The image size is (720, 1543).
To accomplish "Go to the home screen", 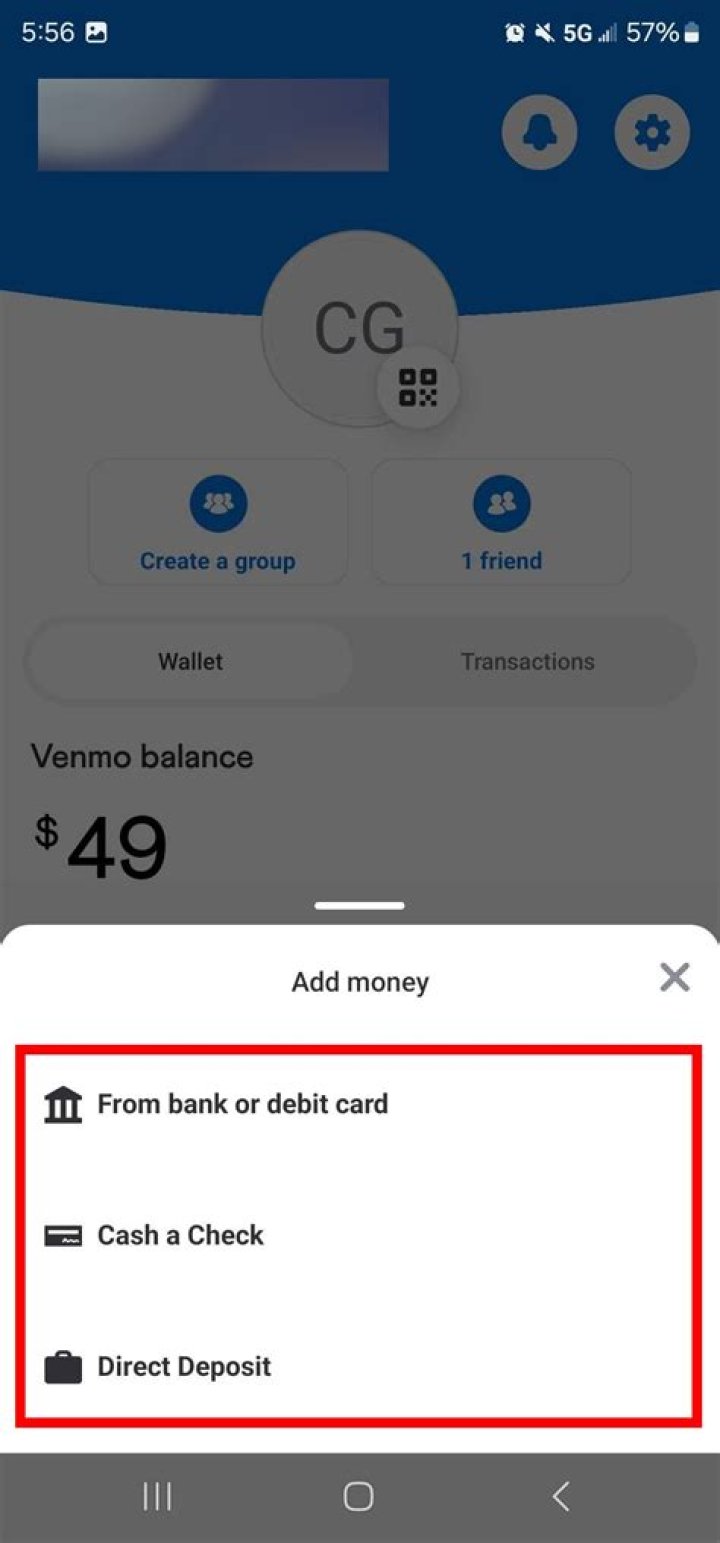I will click(x=358, y=1496).
